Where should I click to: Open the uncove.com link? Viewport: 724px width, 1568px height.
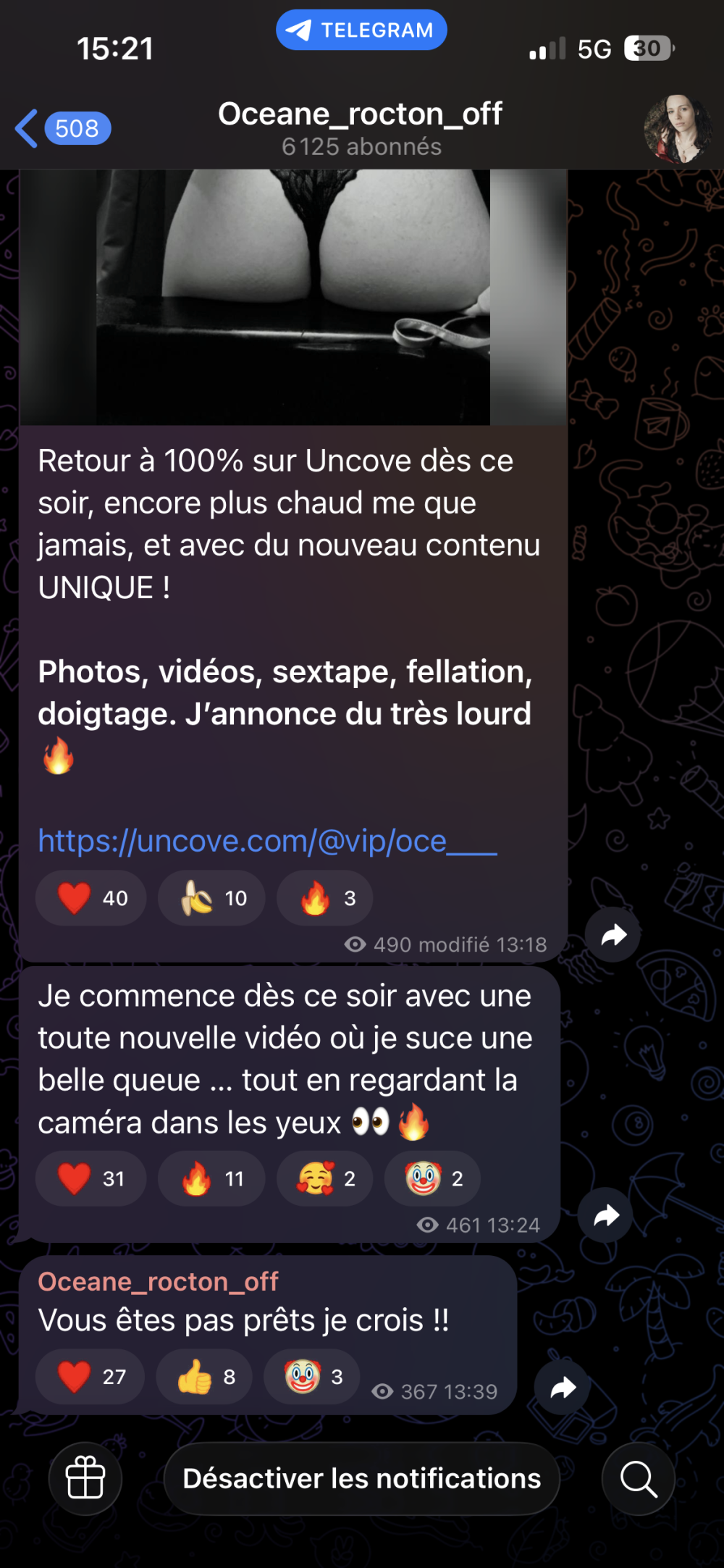(267, 842)
